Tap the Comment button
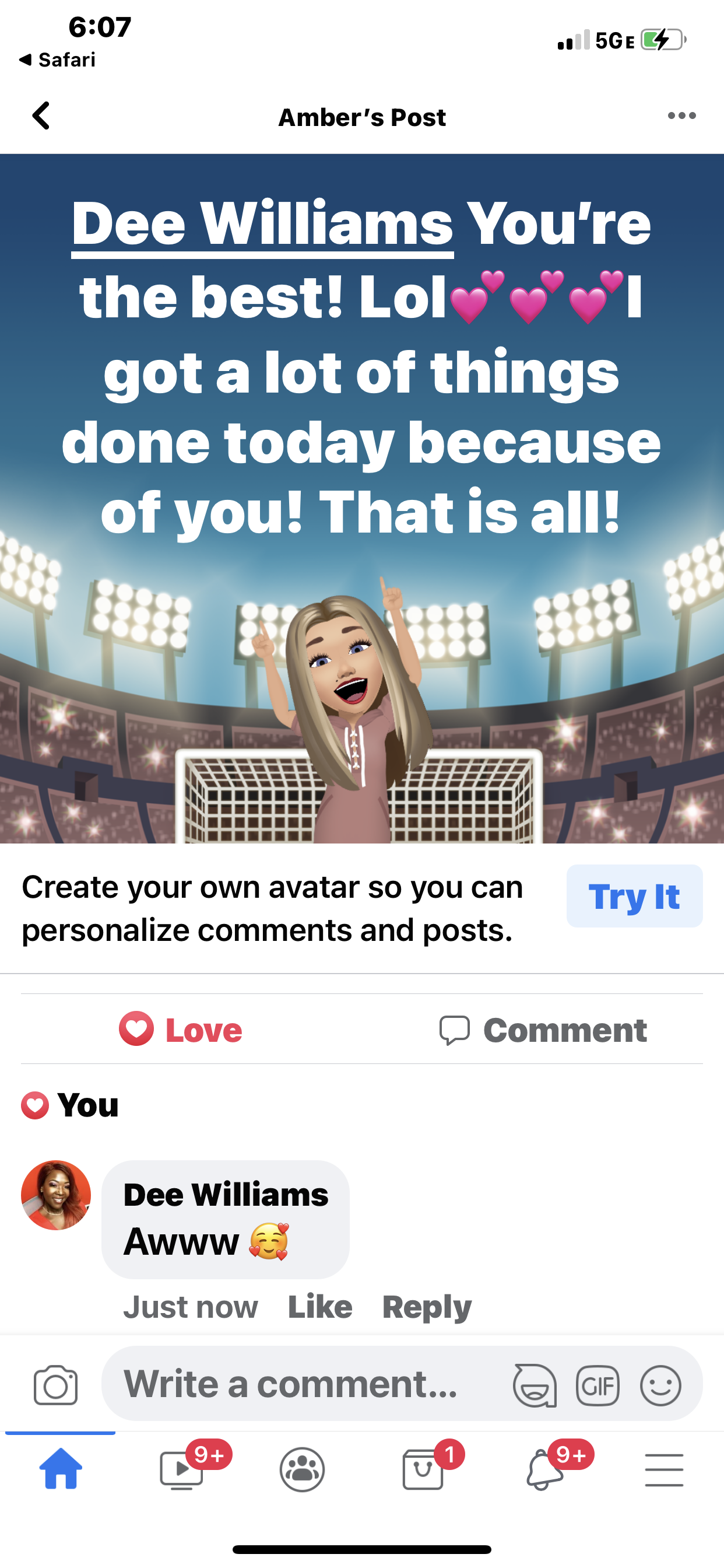 click(x=543, y=1030)
